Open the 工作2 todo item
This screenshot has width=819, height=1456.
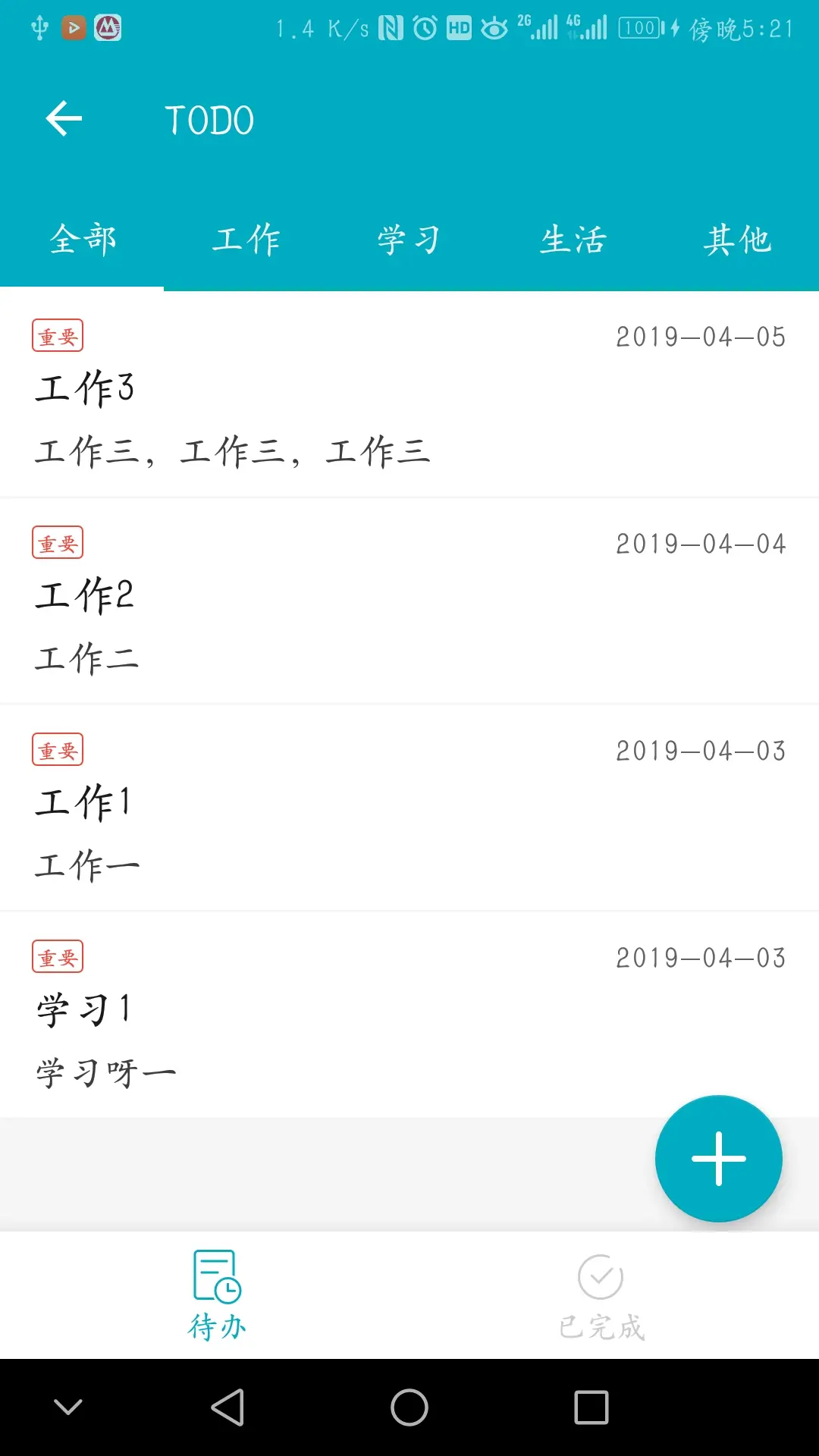(409, 601)
